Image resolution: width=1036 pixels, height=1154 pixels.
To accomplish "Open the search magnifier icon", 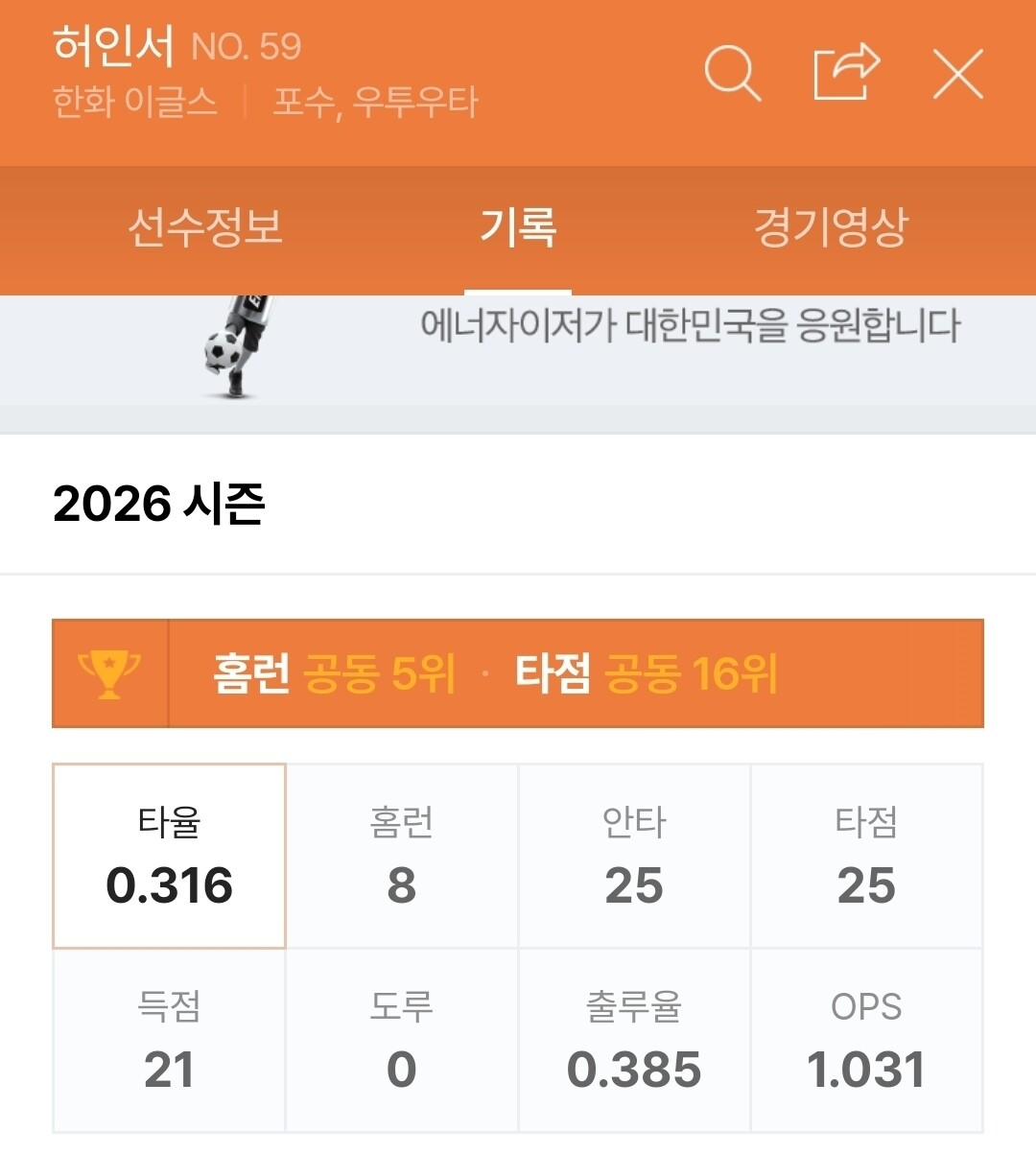I will pos(733,73).
